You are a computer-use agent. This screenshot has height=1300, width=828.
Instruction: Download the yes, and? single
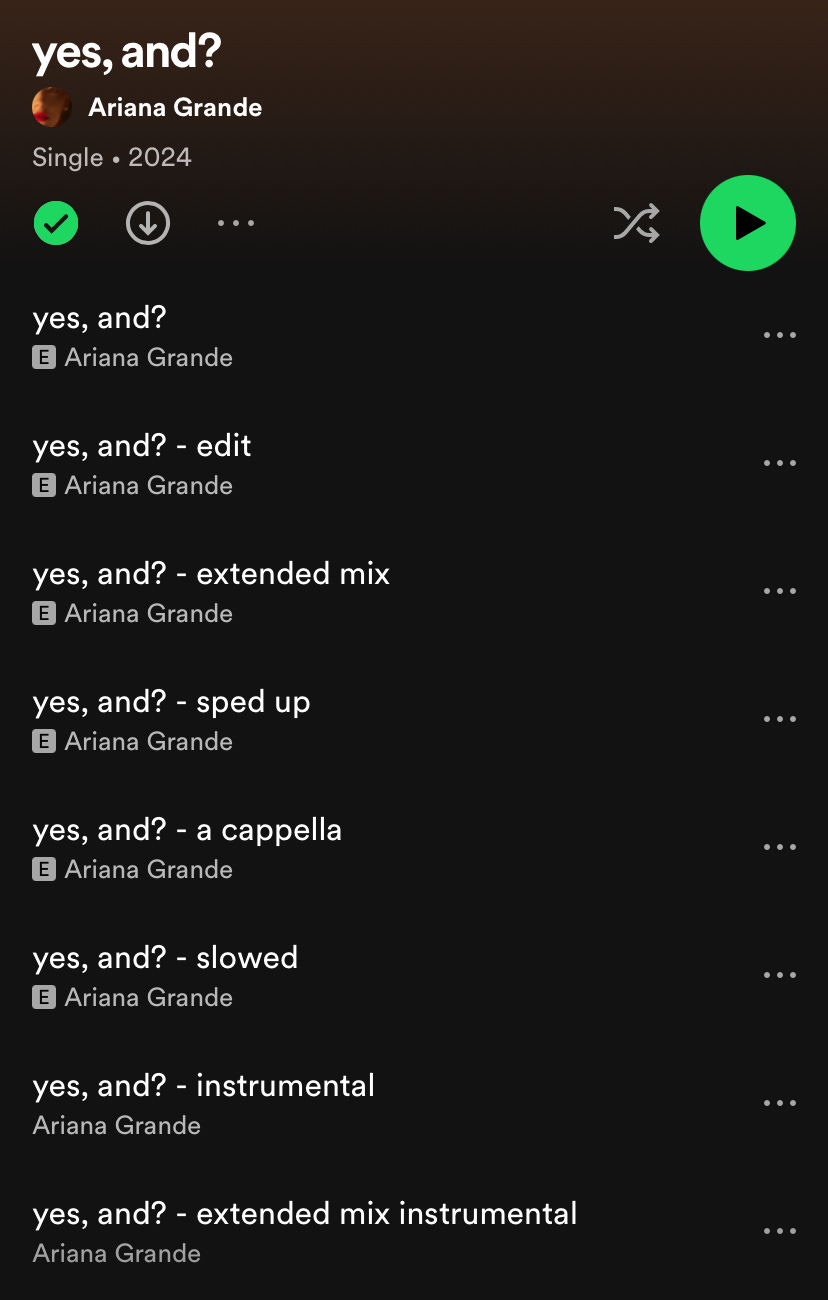point(148,223)
